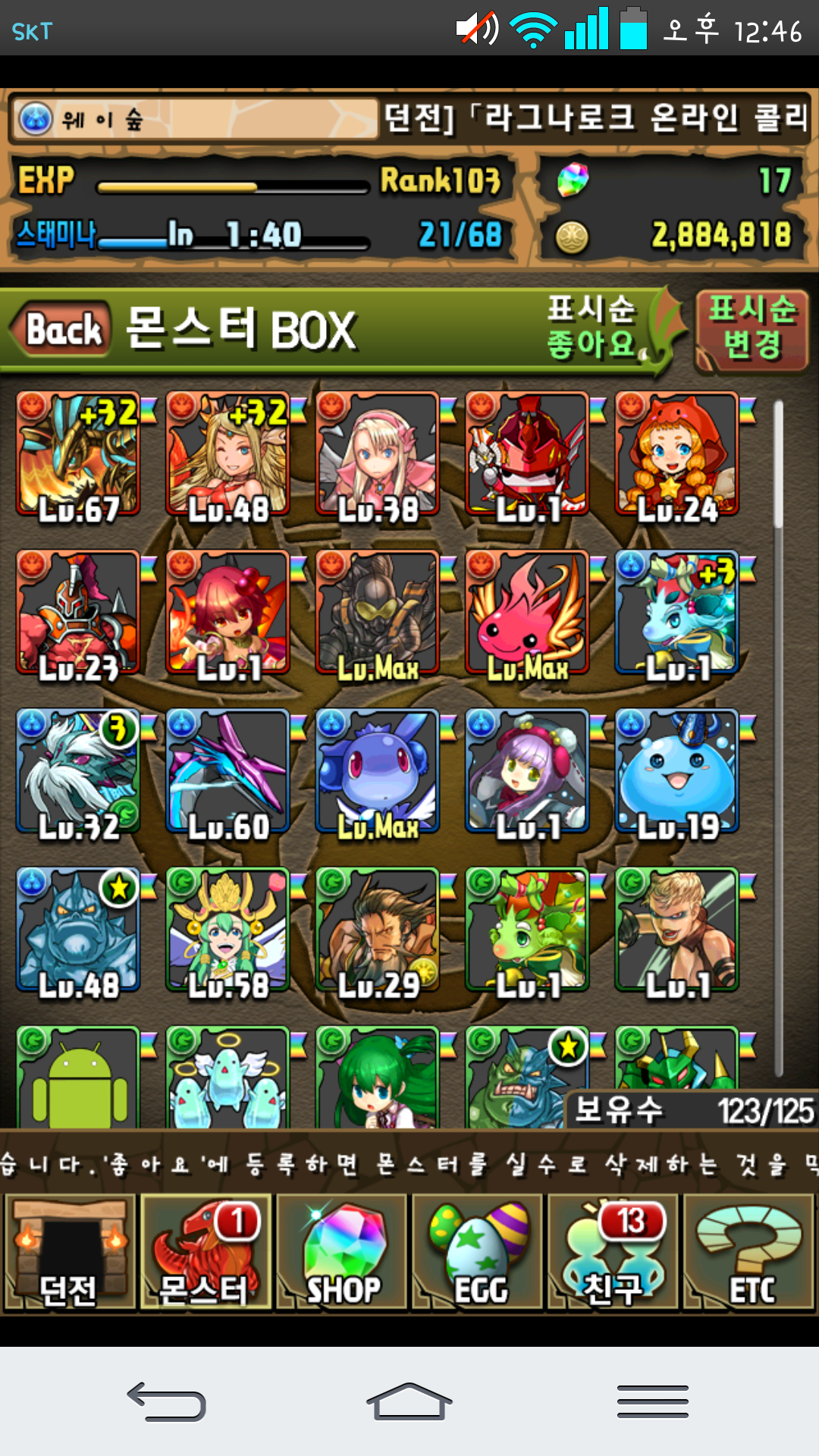Viewport: 819px width, 1456px height.
Task: Tap the system back navigation button
Action: point(167,1401)
